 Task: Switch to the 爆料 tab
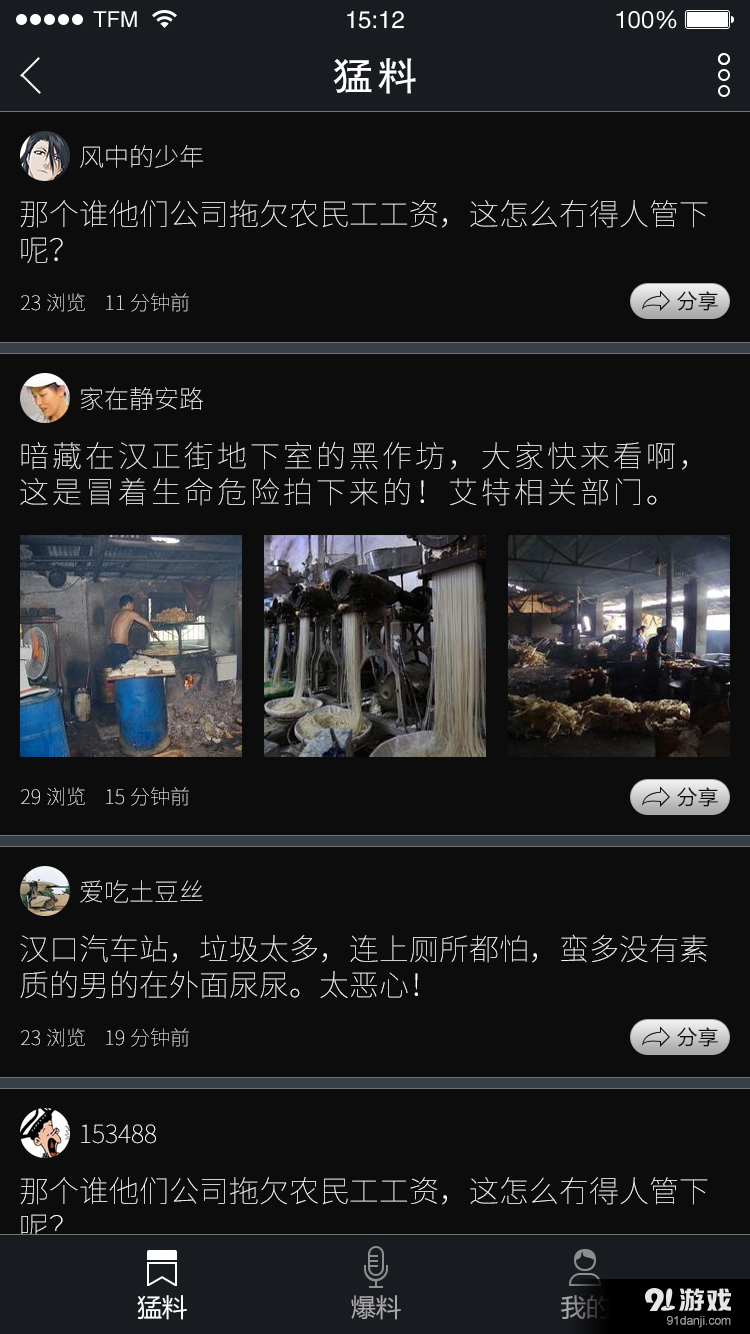click(x=374, y=1285)
